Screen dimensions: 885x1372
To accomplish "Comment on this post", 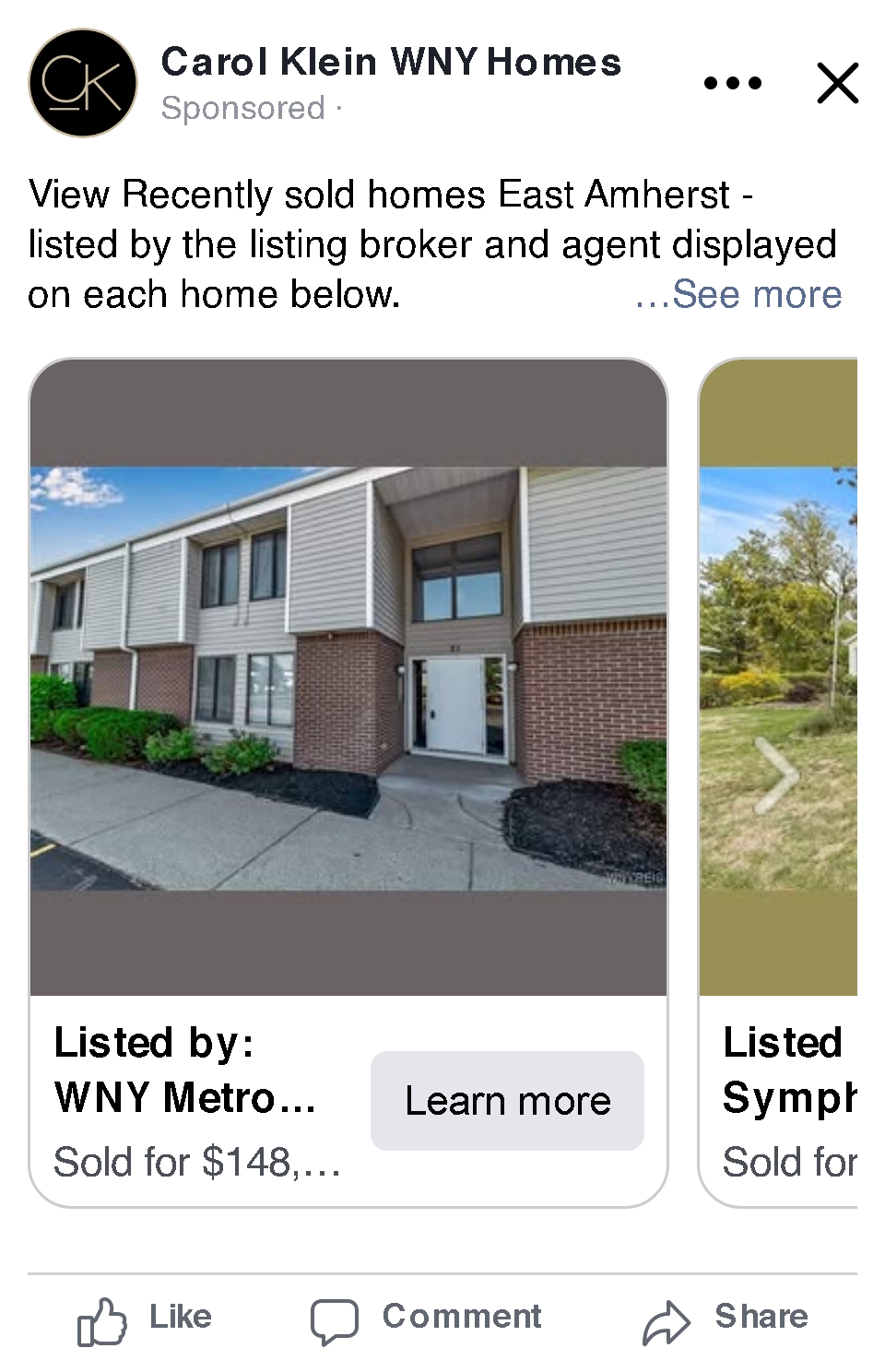I will coord(426,1319).
